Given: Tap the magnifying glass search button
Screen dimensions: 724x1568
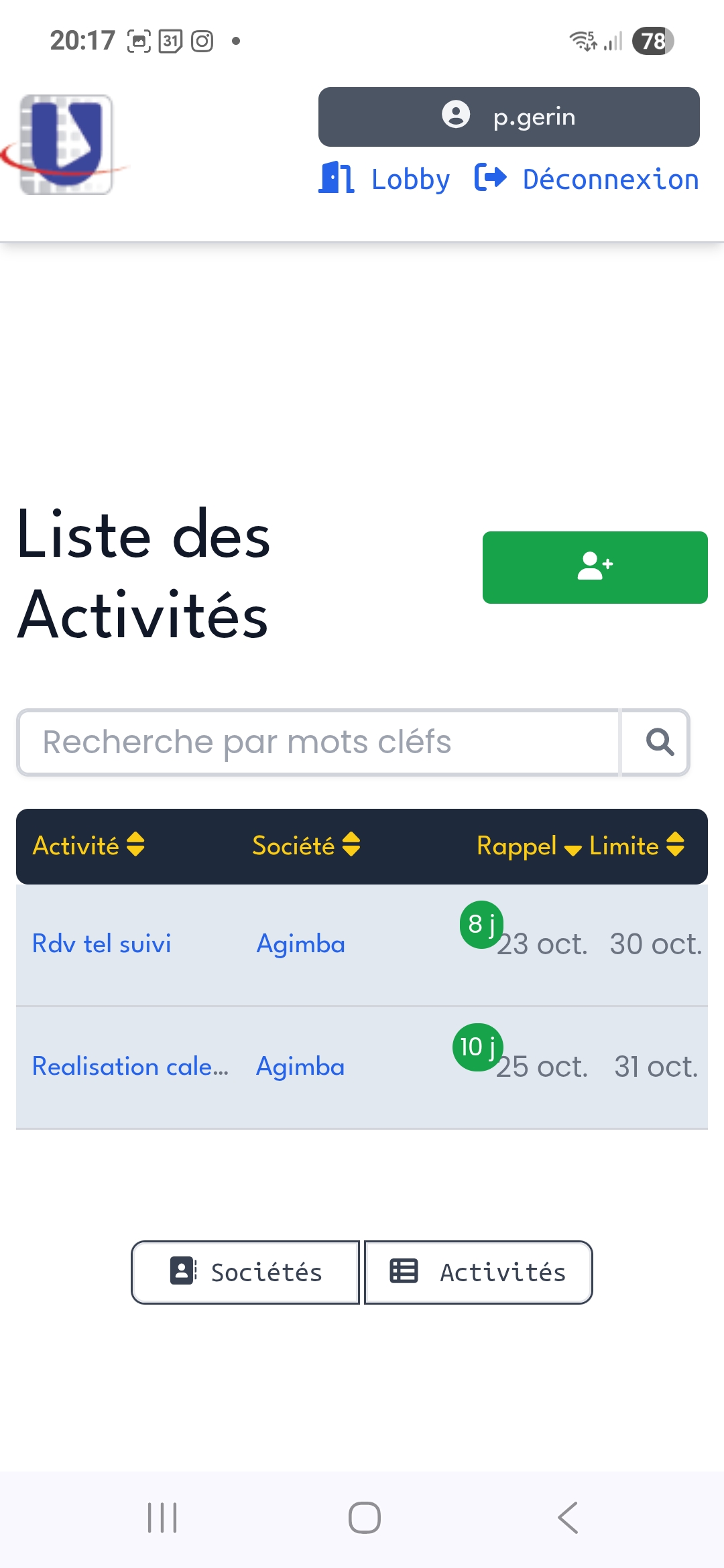Looking at the screenshot, I should (x=658, y=742).
